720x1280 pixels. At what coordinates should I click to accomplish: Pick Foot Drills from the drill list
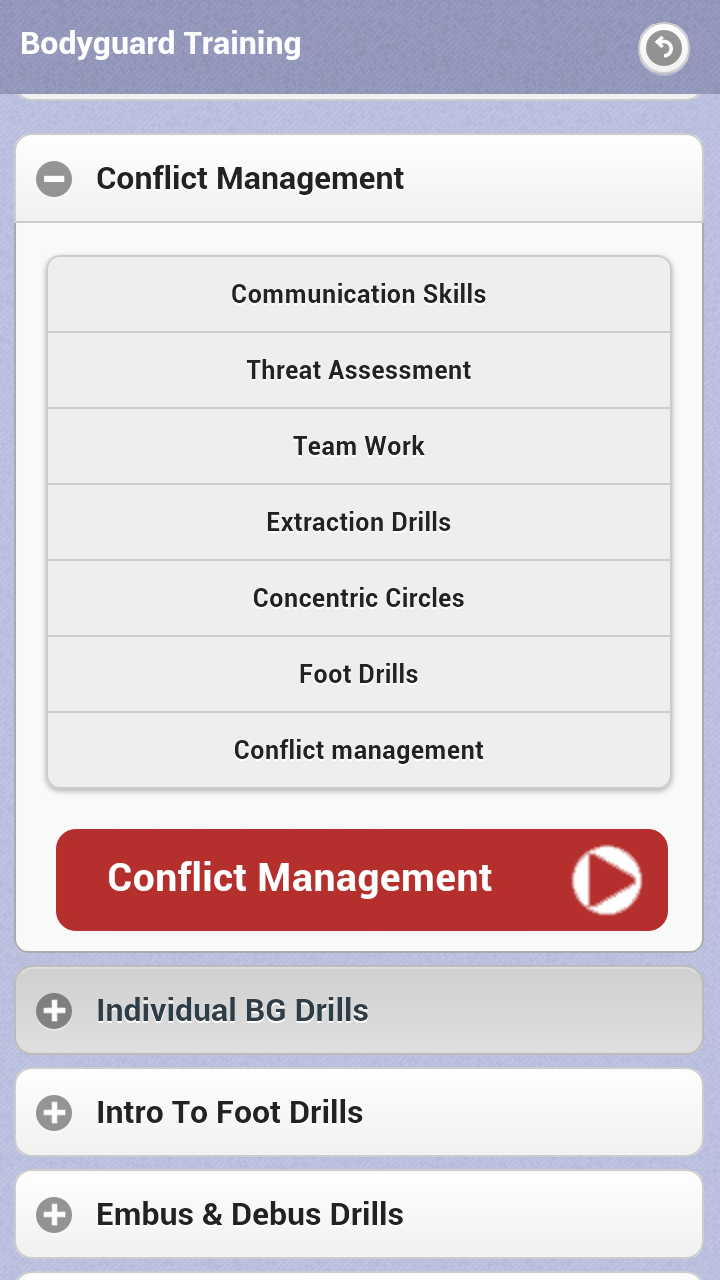pyautogui.click(x=358, y=674)
